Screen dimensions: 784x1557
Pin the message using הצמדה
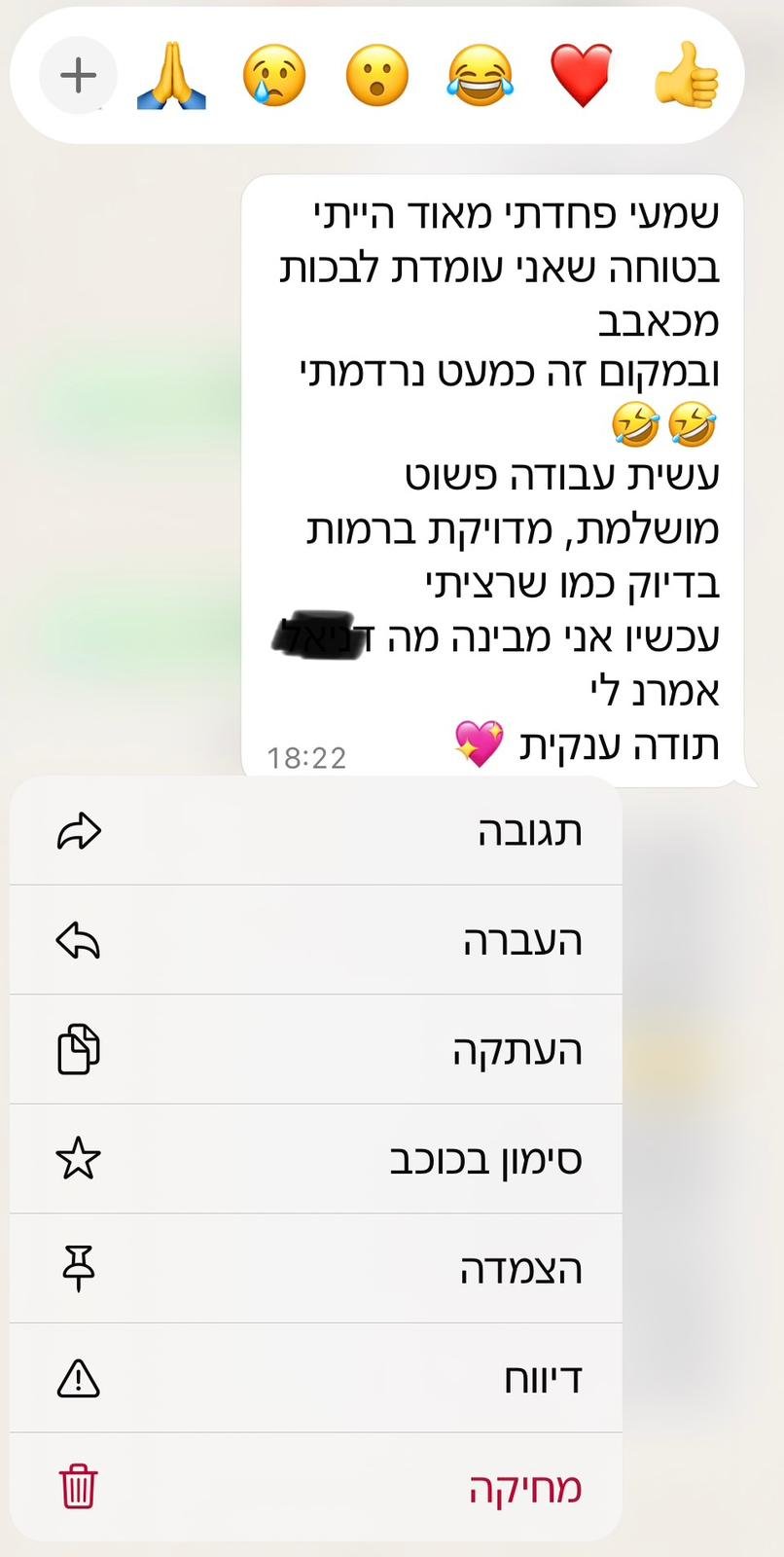[316, 1269]
